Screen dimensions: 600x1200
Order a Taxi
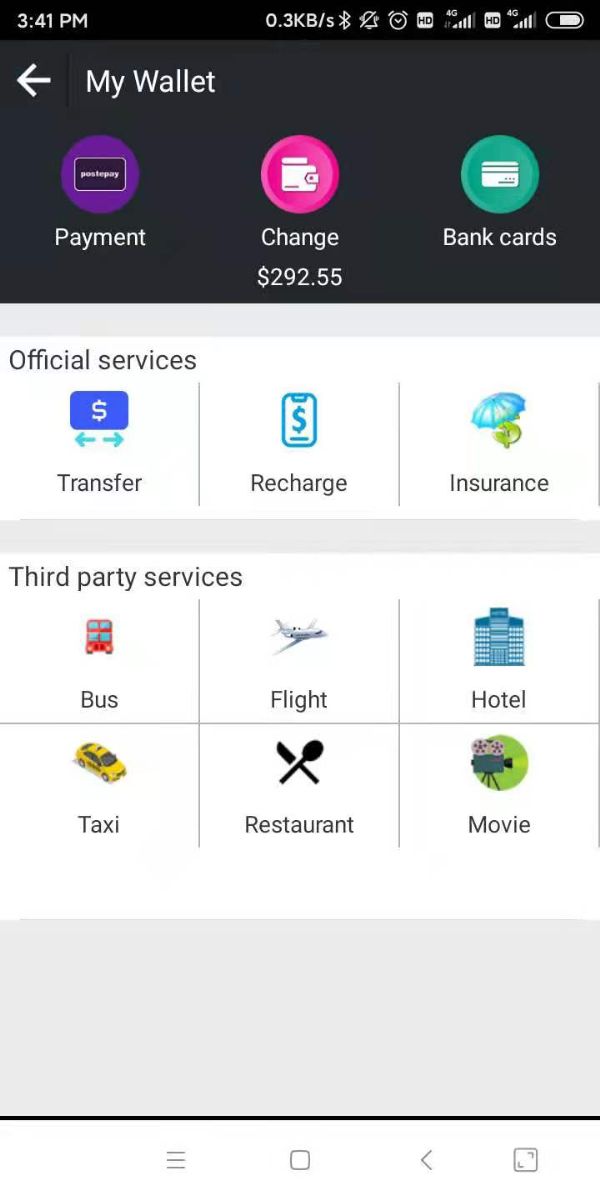pos(99,785)
